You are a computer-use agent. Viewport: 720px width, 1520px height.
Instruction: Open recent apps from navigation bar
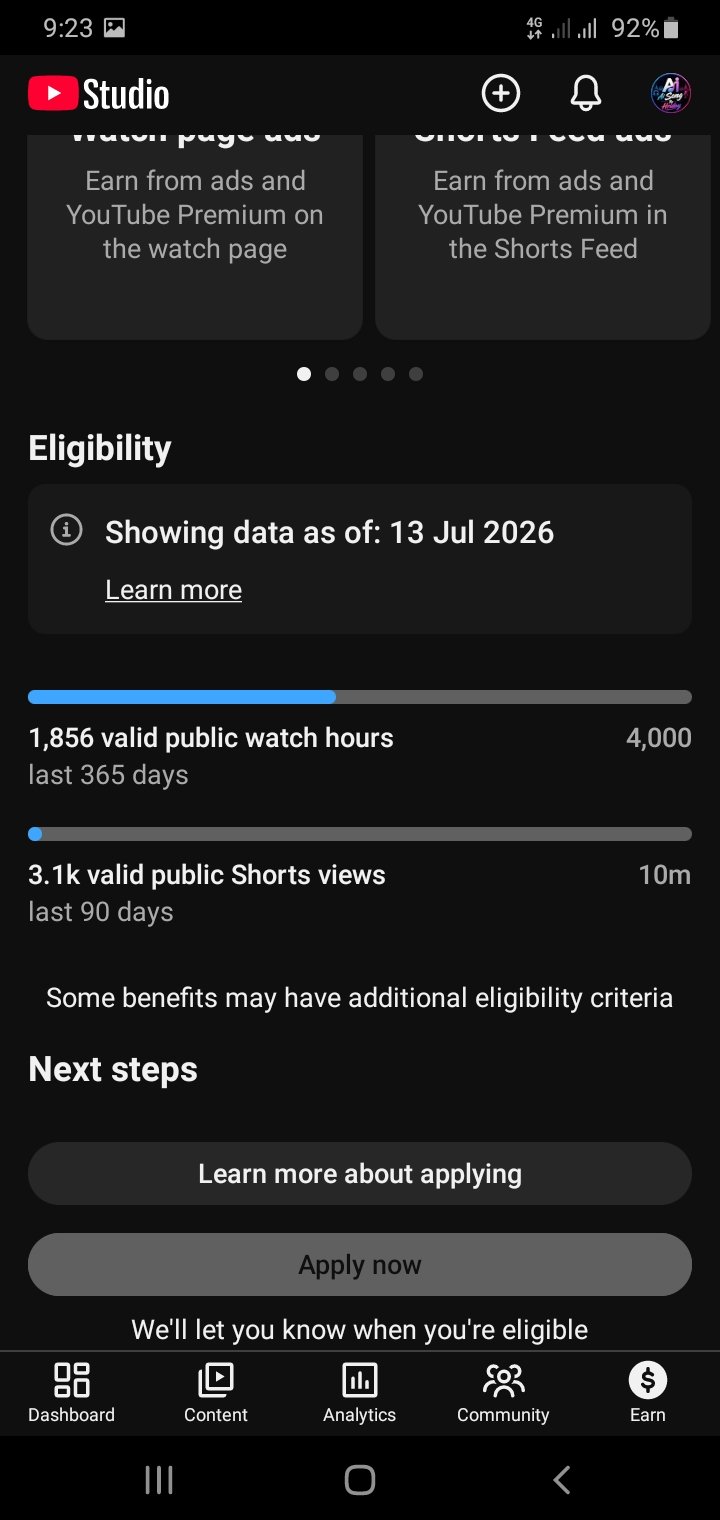tap(159, 1479)
